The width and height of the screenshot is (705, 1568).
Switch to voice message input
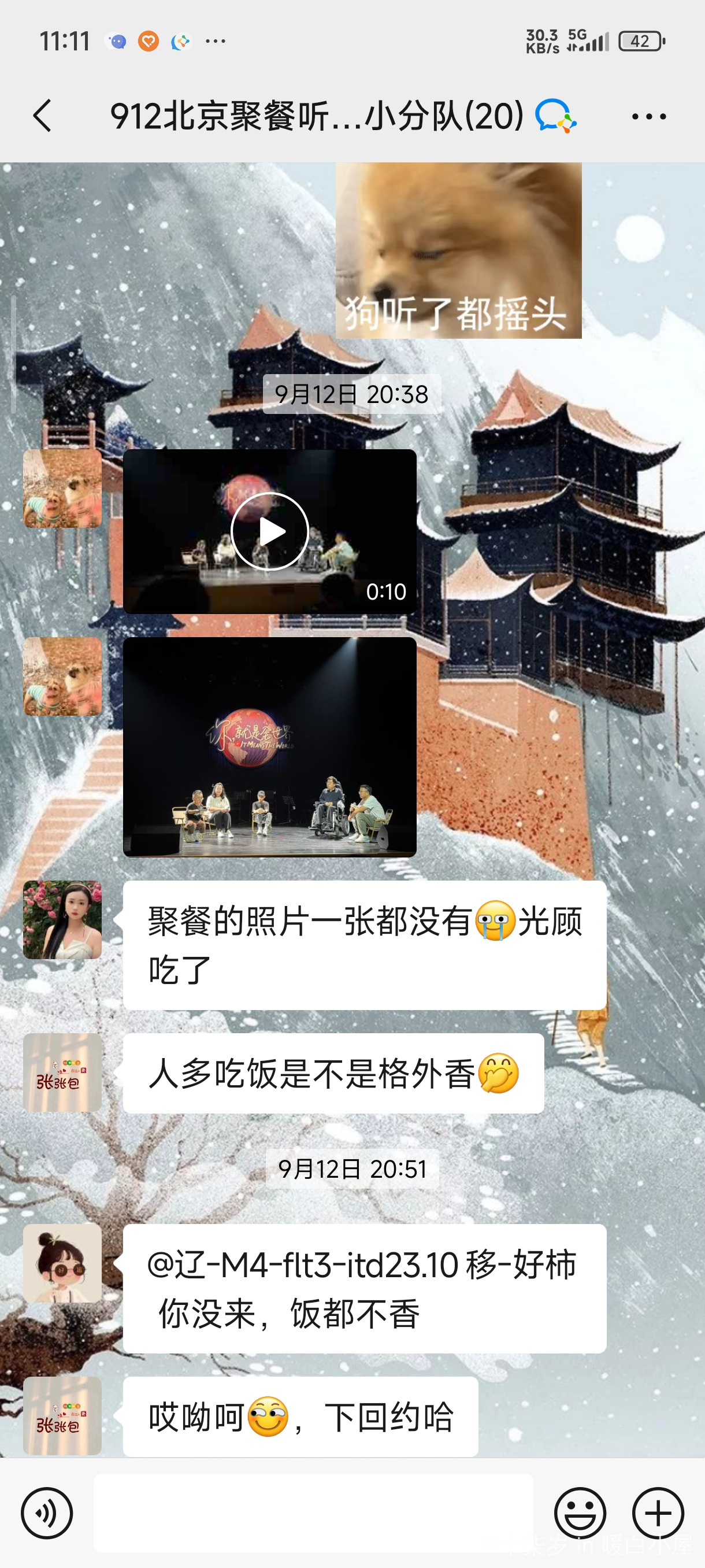(47, 1512)
